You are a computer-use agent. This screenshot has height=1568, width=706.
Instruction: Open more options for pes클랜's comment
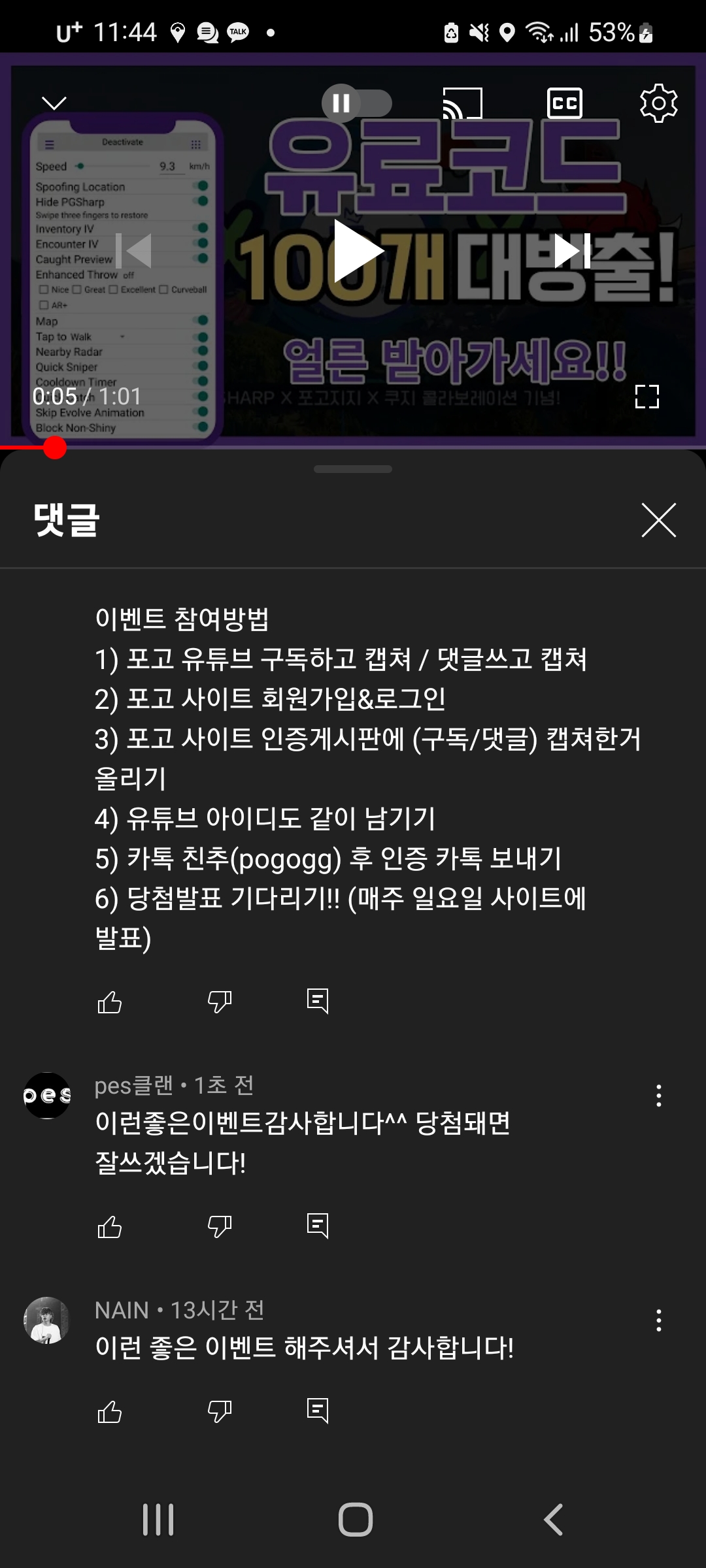tap(658, 1096)
